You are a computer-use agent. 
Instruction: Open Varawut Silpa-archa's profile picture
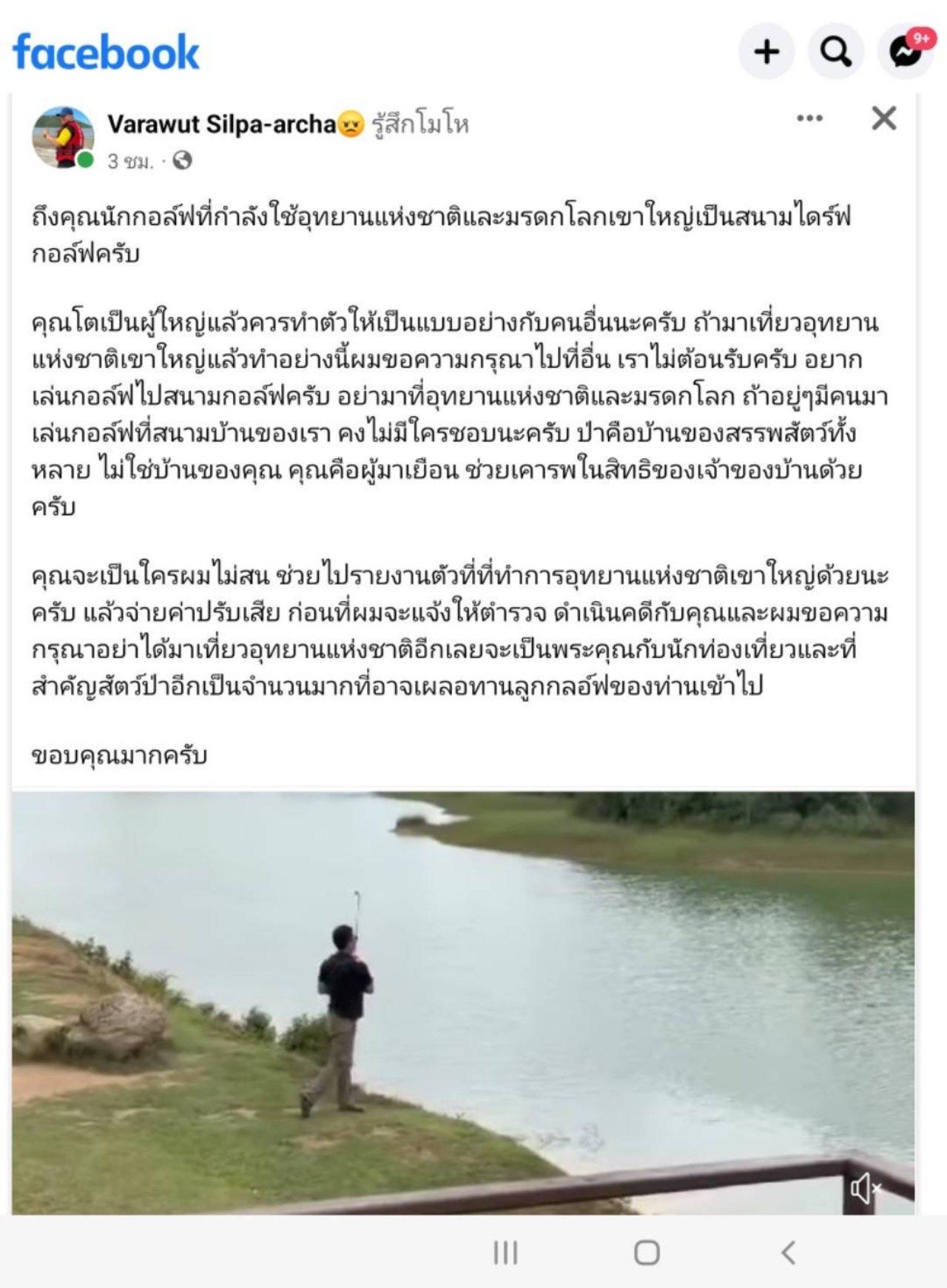click(x=63, y=138)
